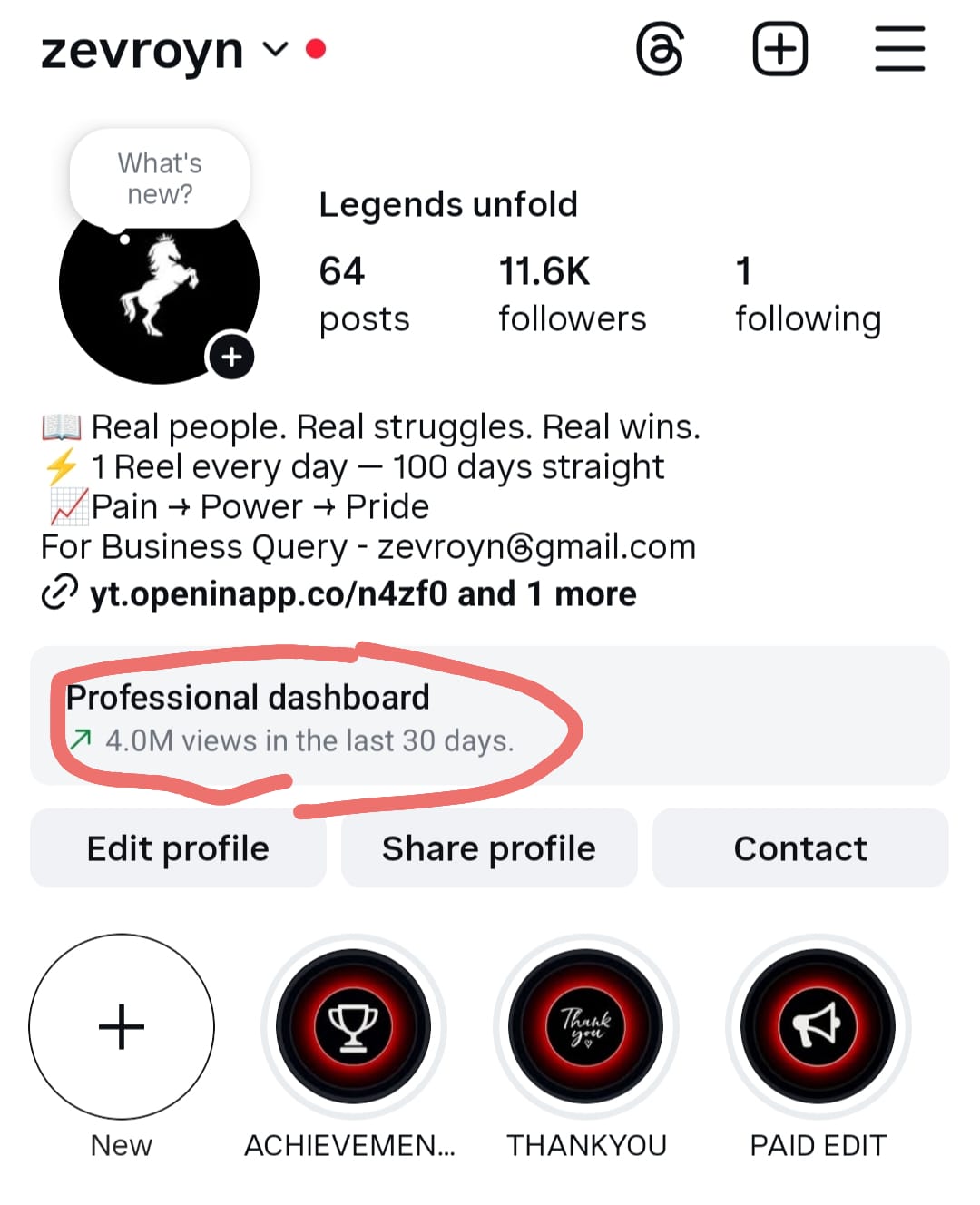Create a new post with plus icon
Screen dimensions: 980x1205
[779, 49]
